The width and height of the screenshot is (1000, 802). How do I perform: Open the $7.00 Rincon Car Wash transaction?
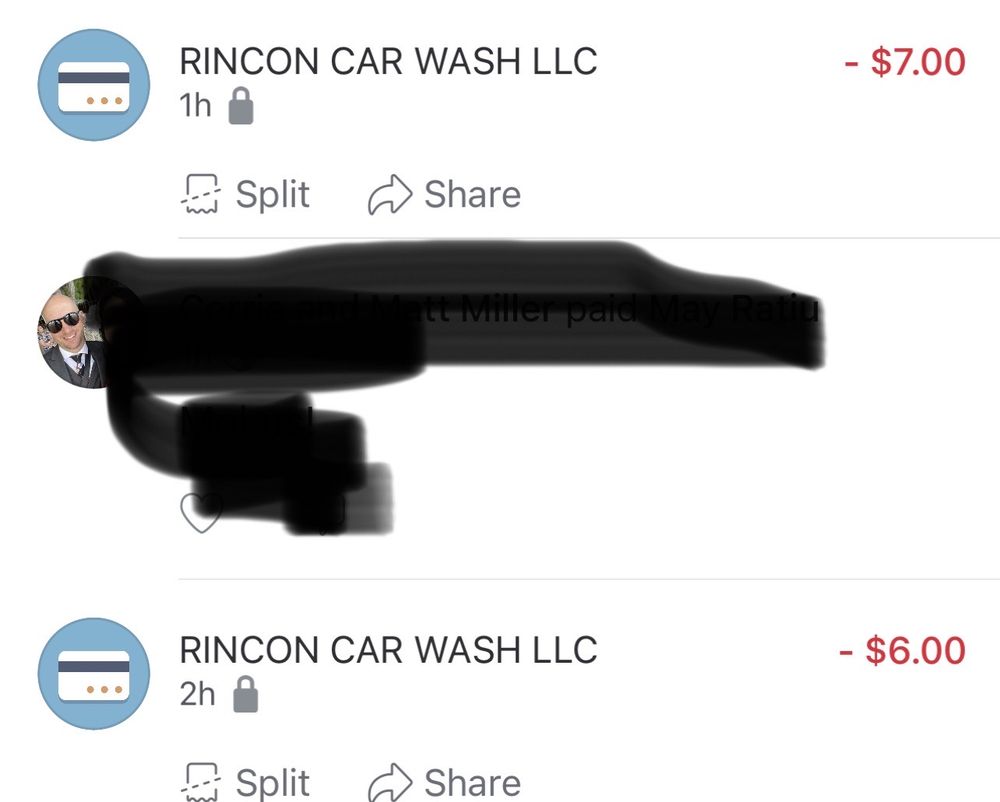pos(388,62)
